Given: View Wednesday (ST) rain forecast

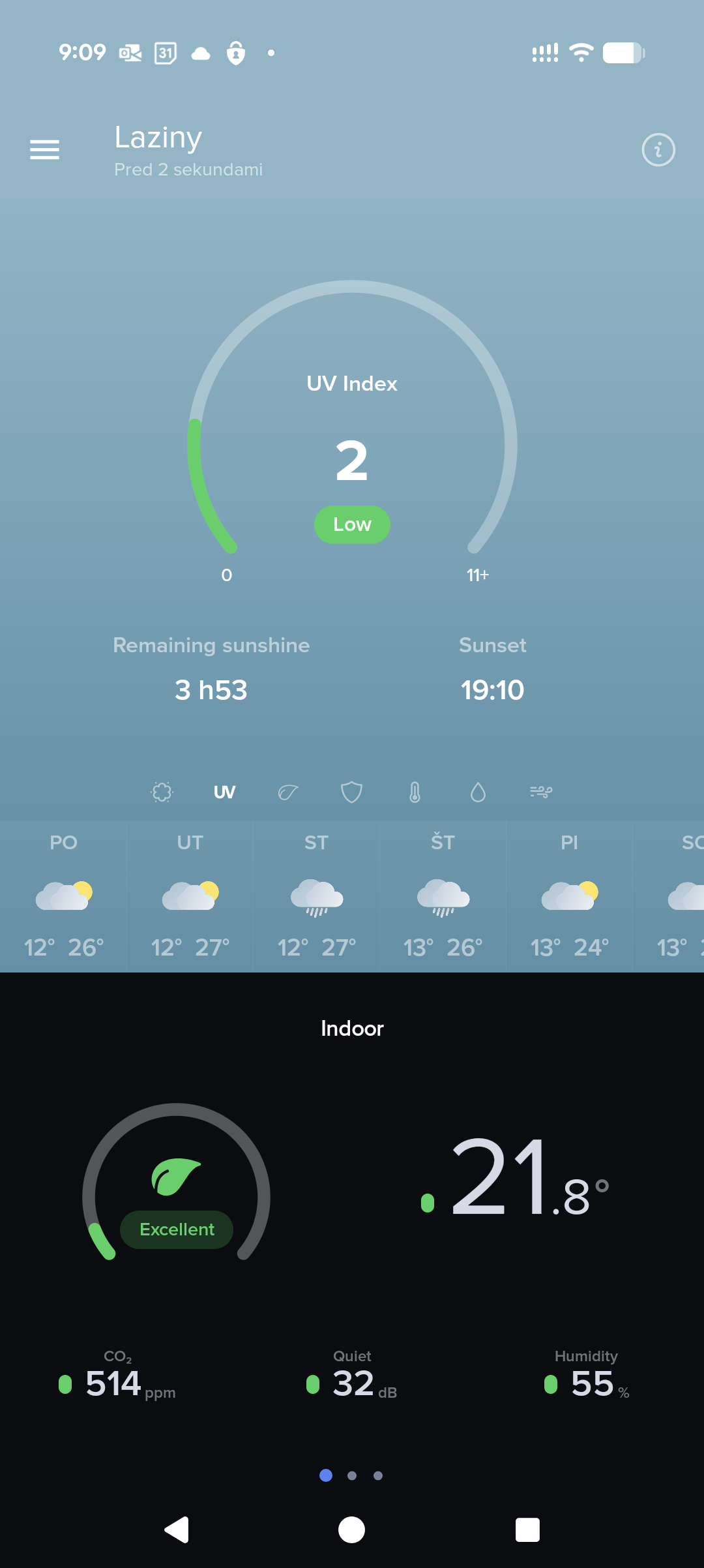Looking at the screenshot, I should [x=316, y=897].
